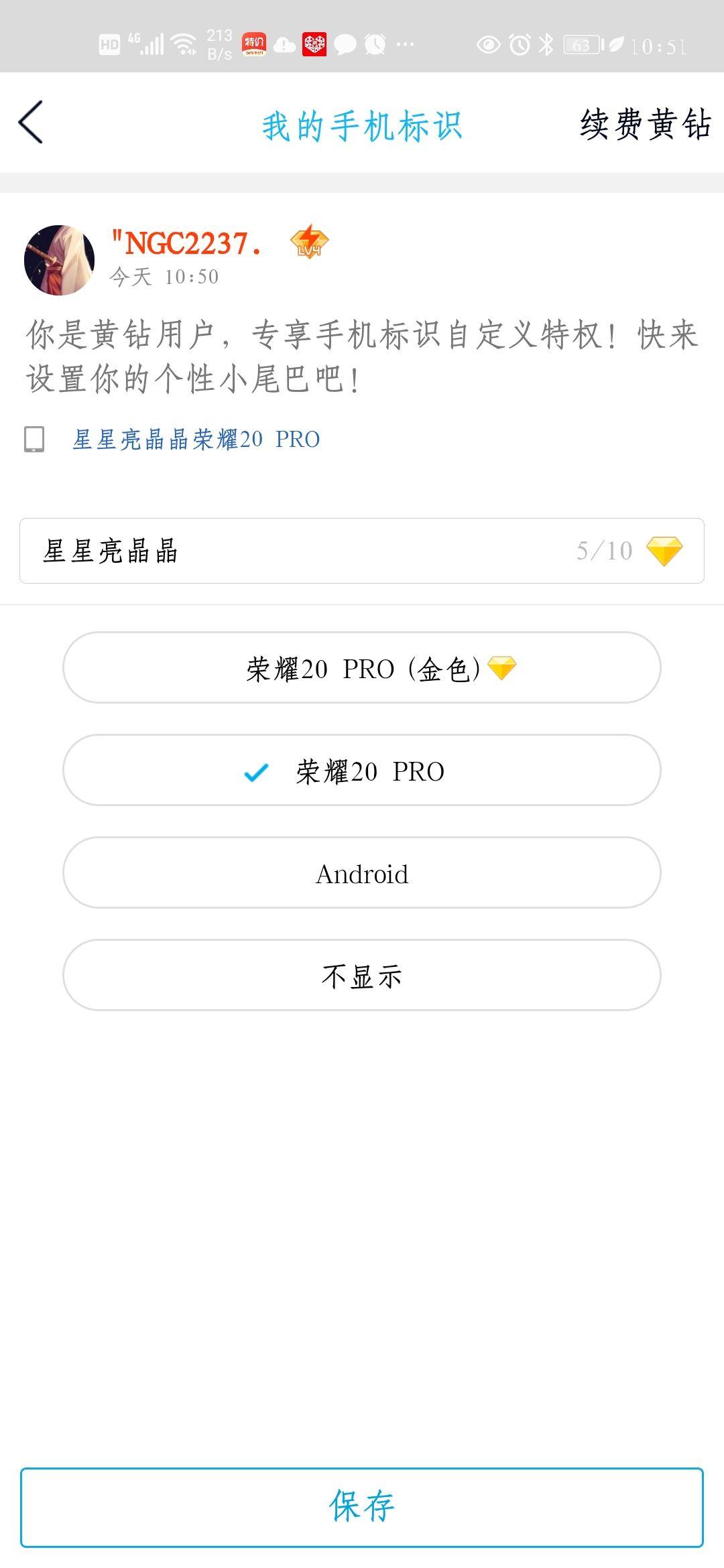The width and height of the screenshot is (724, 1568).
Task: Tap the phone icon beside the tag preview
Action: (x=34, y=439)
